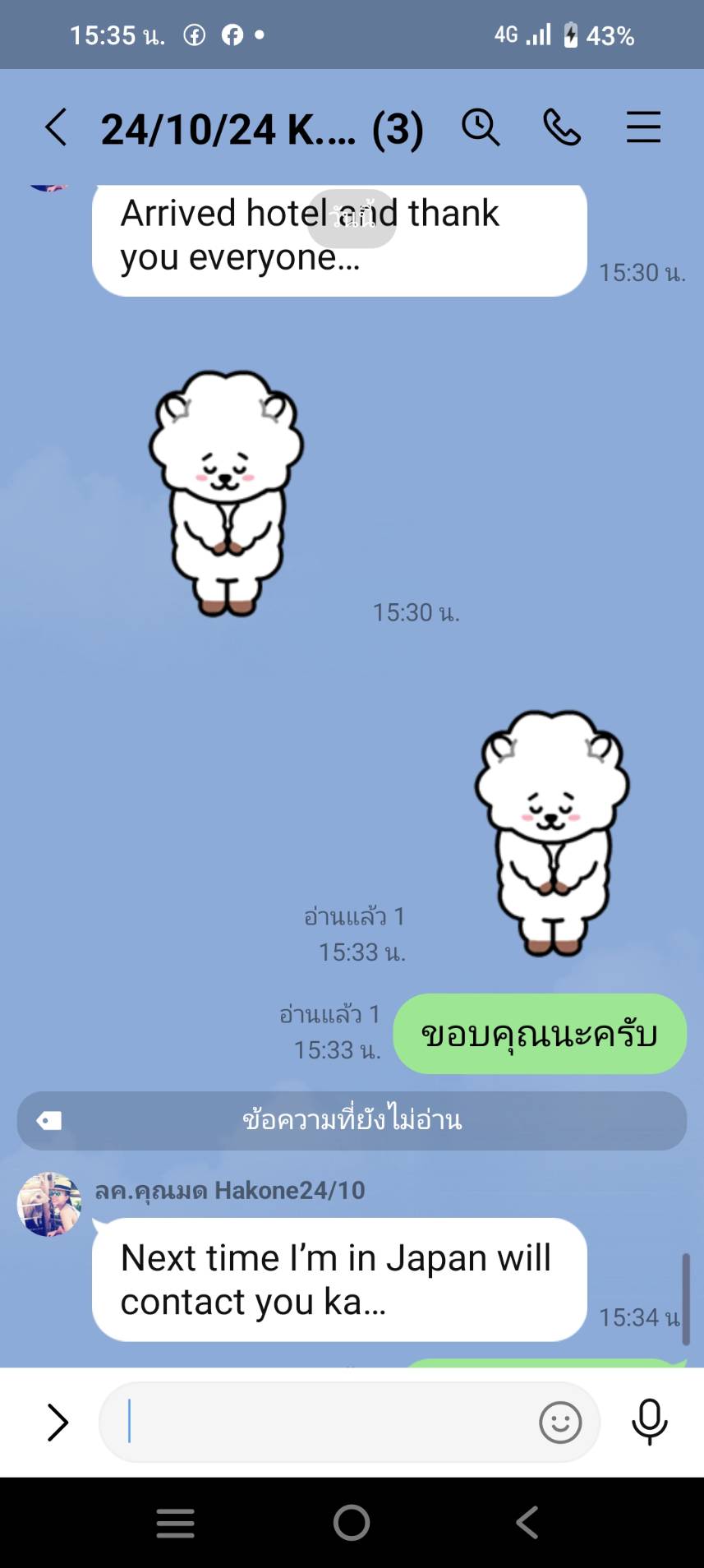Record a voice message

[x=649, y=1422]
